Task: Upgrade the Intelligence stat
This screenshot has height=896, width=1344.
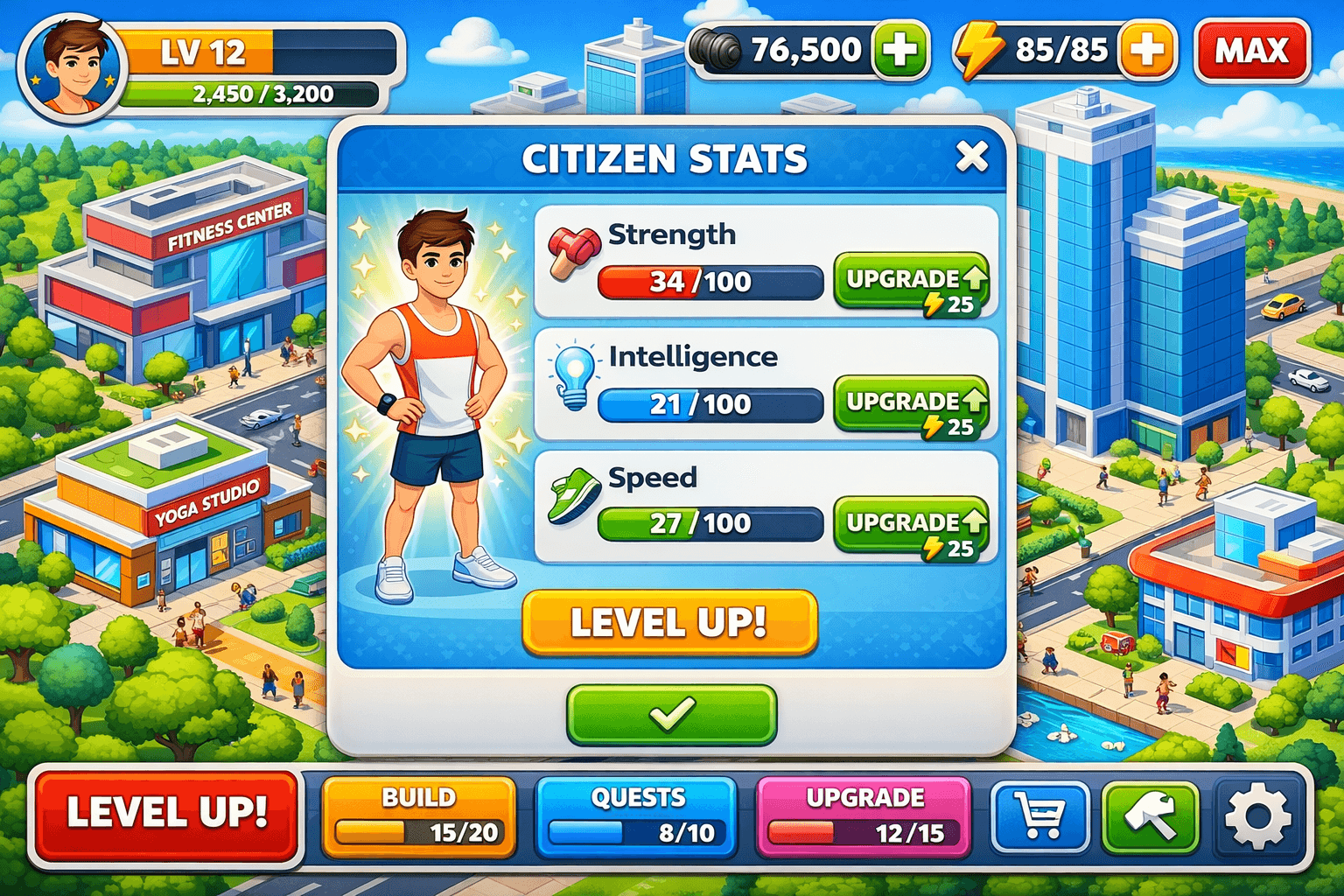Action: (x=911, y=404)
